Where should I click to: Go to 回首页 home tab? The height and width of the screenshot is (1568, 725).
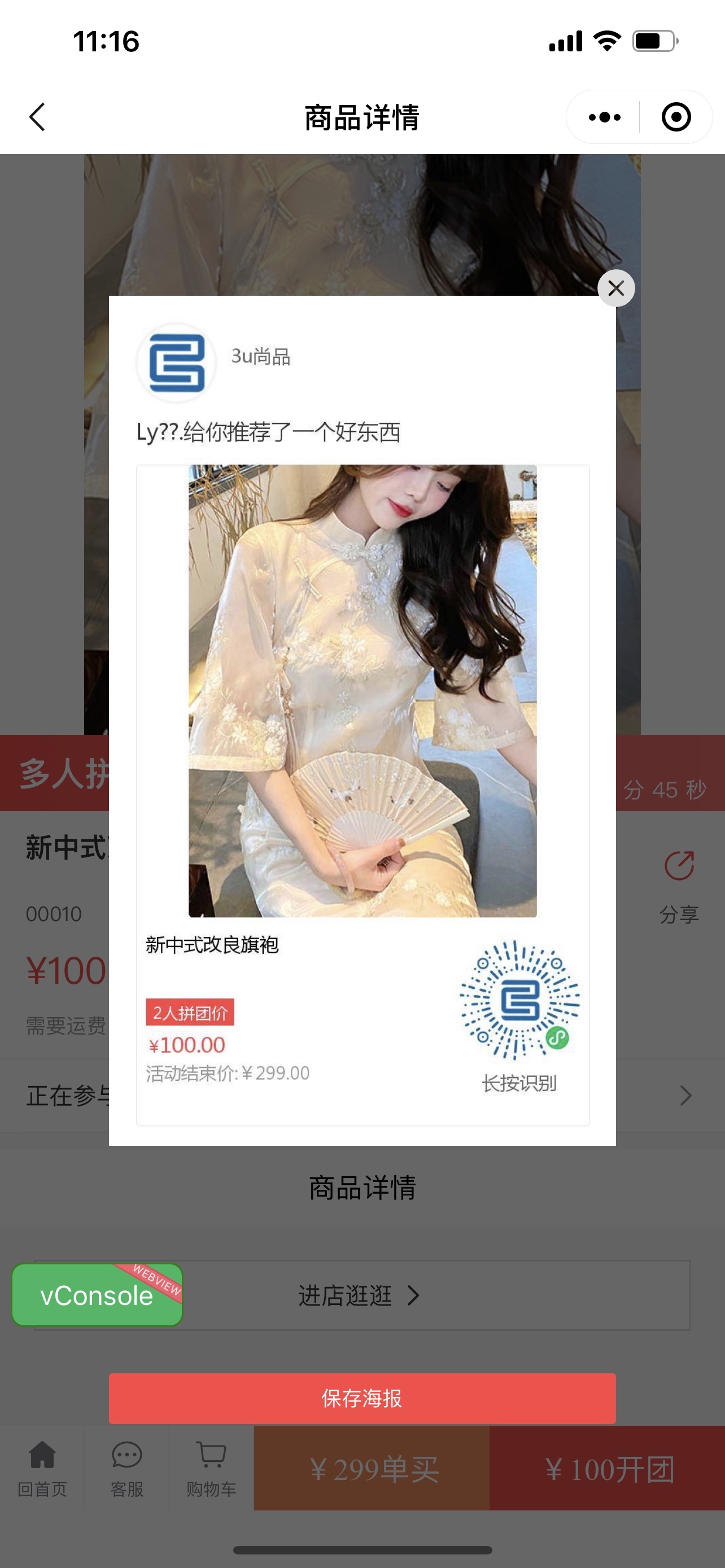click(42, 1468)
